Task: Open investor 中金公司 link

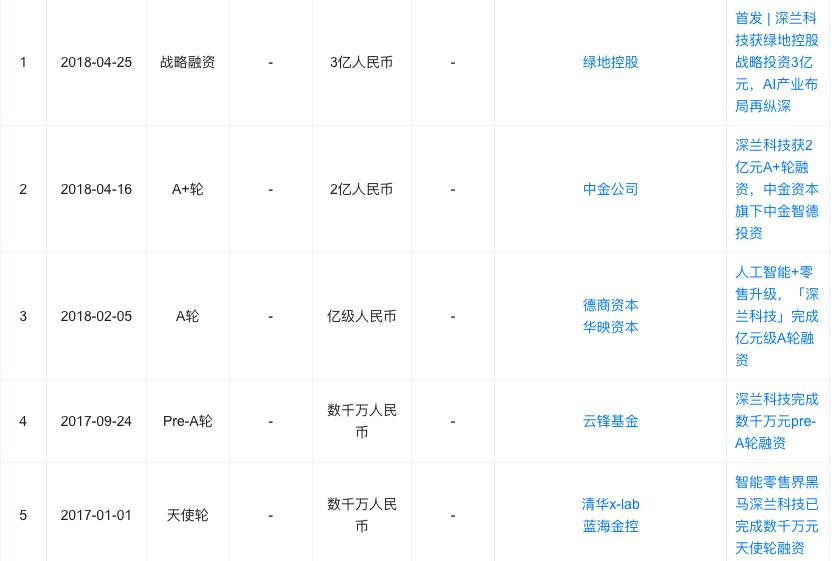Action: point(610,189)
